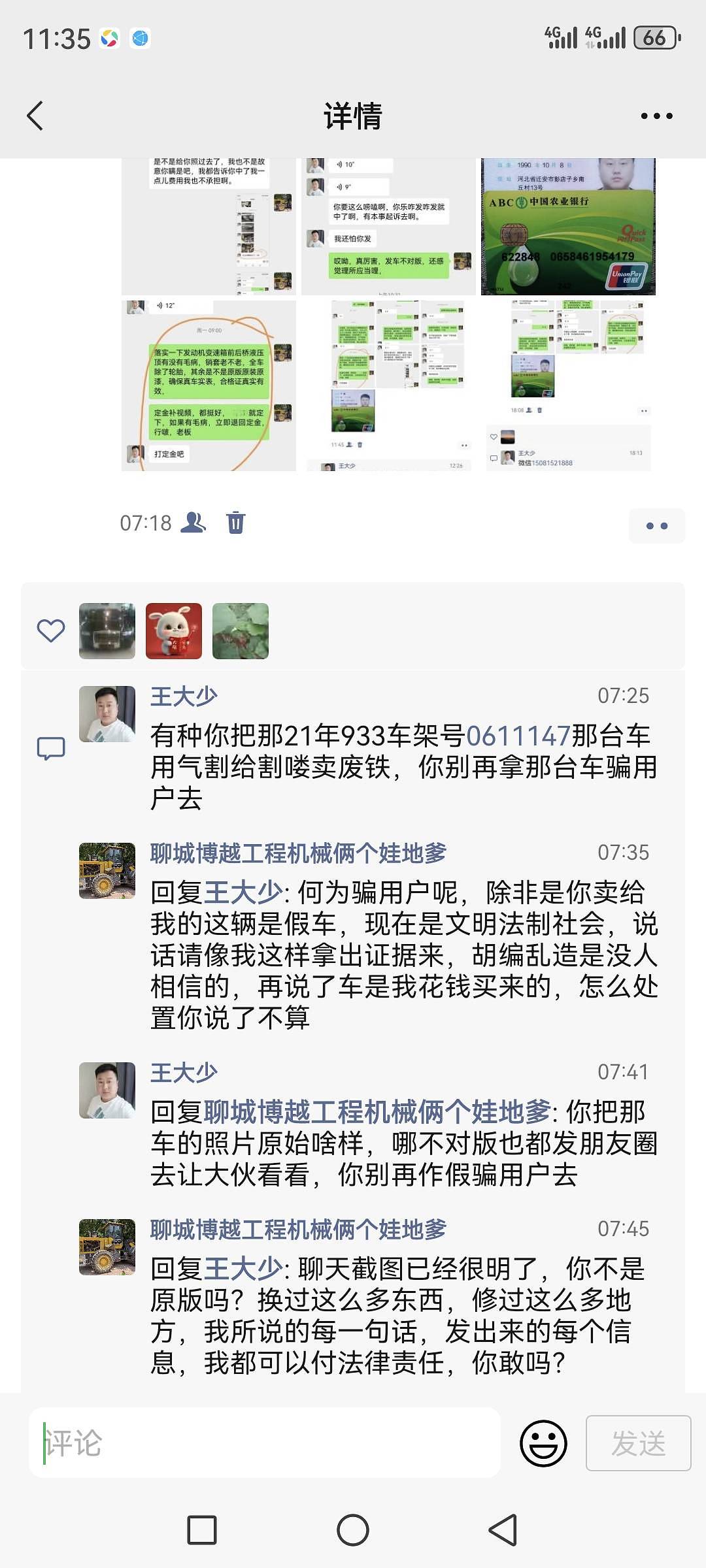Open the rabbit avatar among the likes

pyautogui.click(x=174, y=631)
